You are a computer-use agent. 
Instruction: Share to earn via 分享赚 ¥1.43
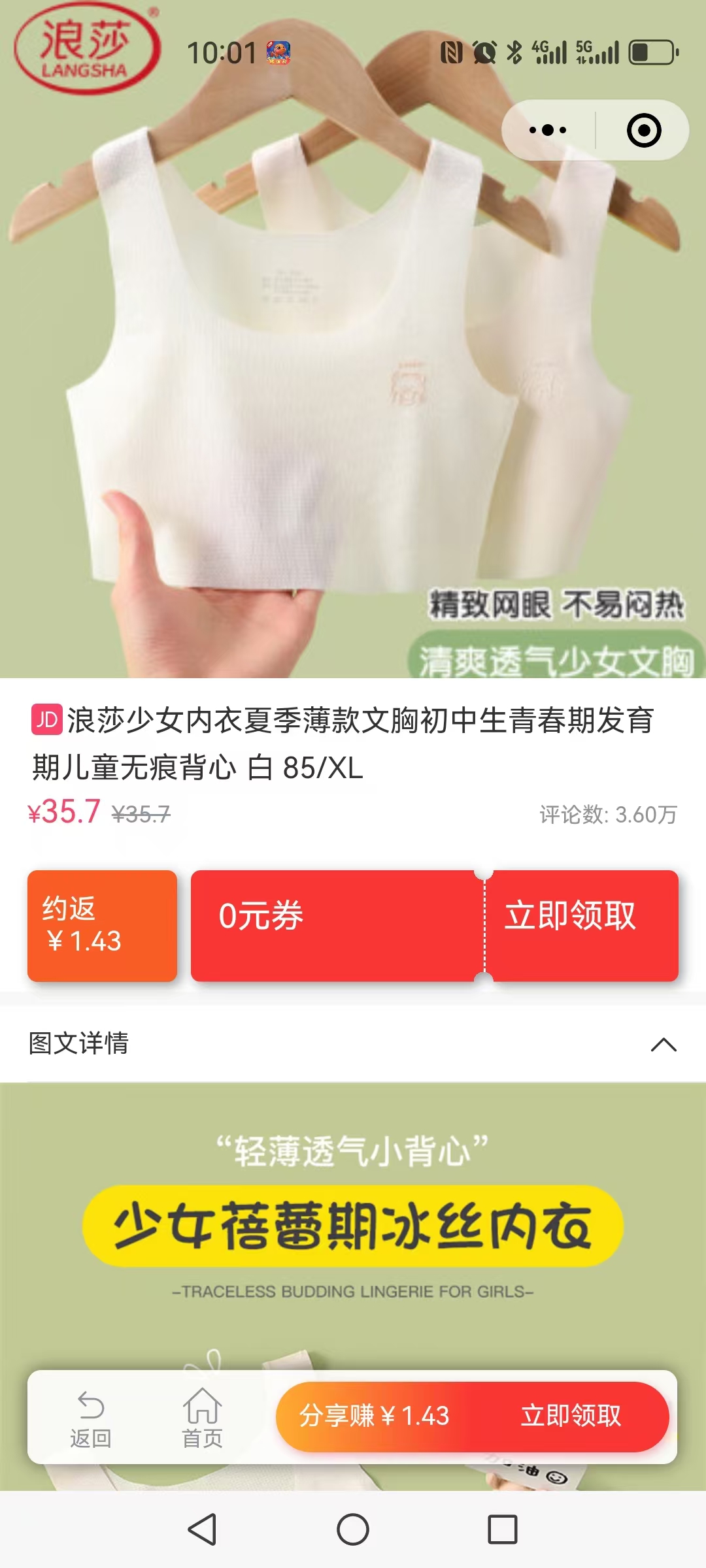pyautogui.click(x=374, y=1416)
